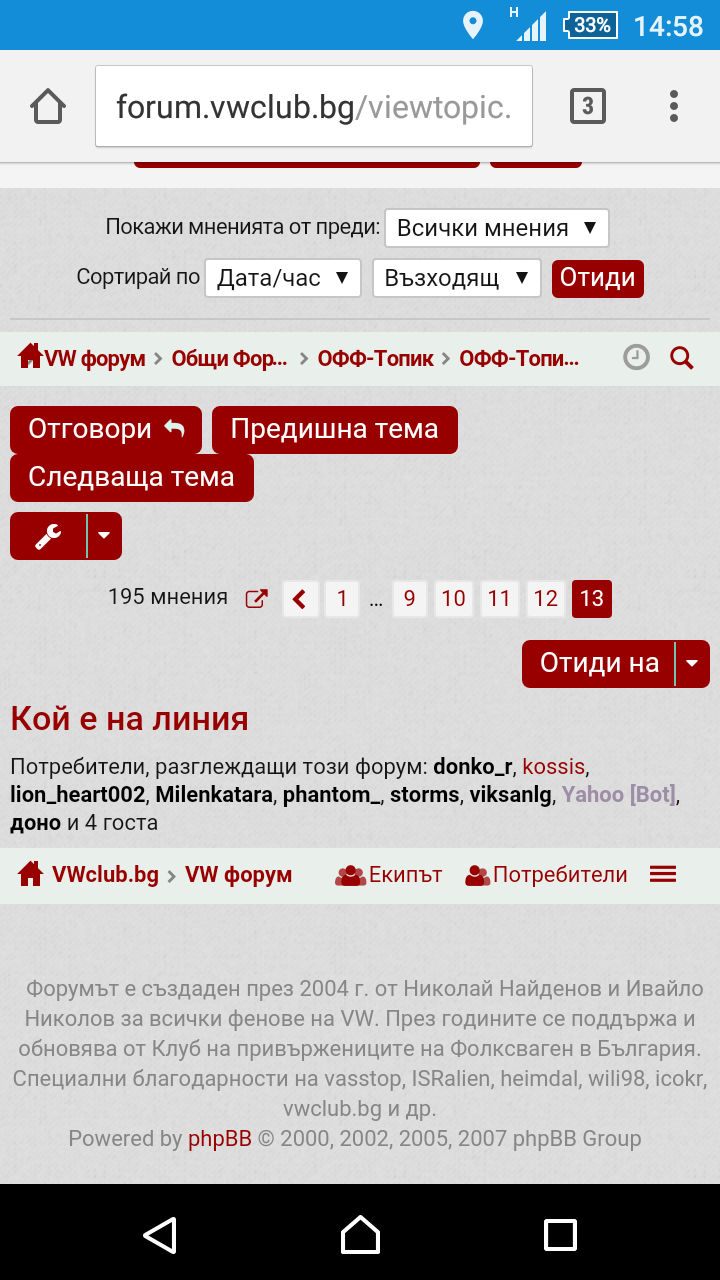Change the Възходящ sort order dropdown
The image size is (720, 1280).
456,278
